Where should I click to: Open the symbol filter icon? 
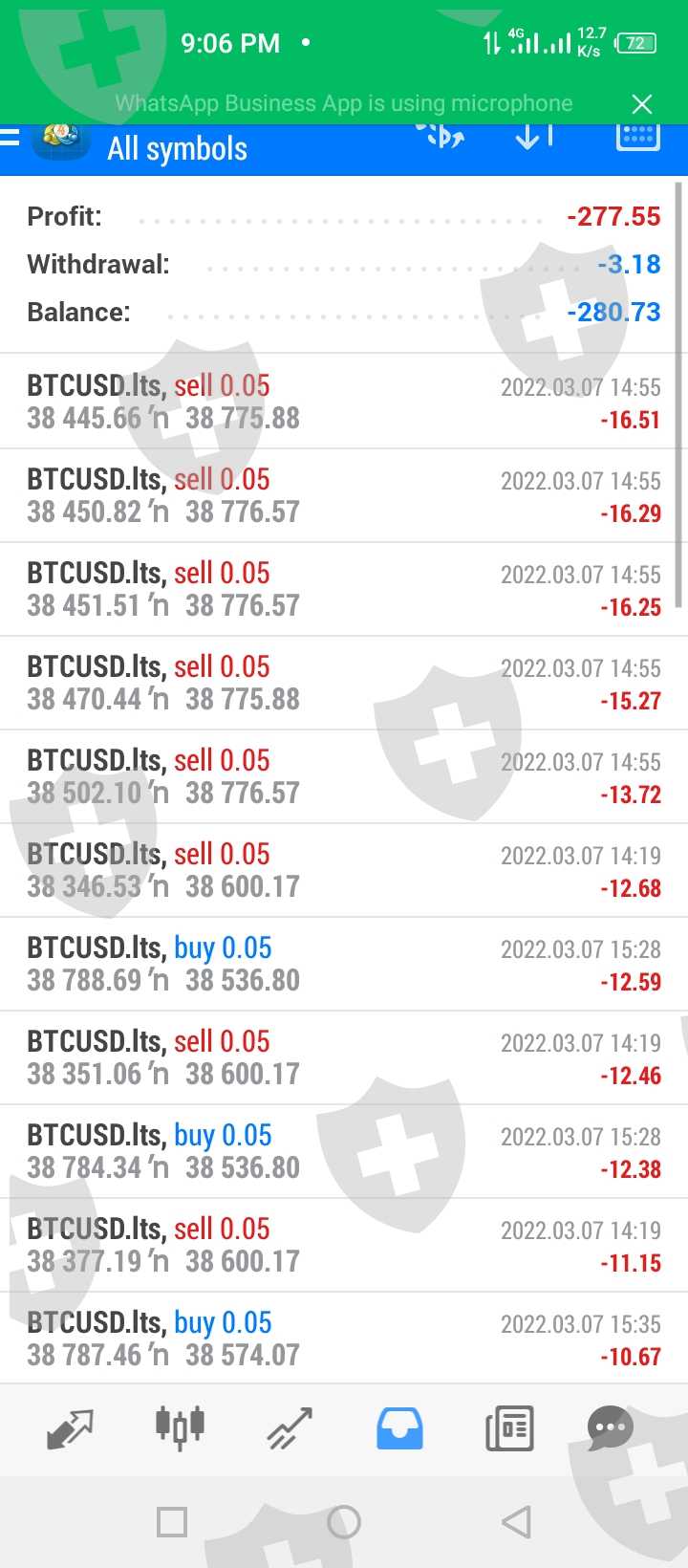[x=441, y=136]
